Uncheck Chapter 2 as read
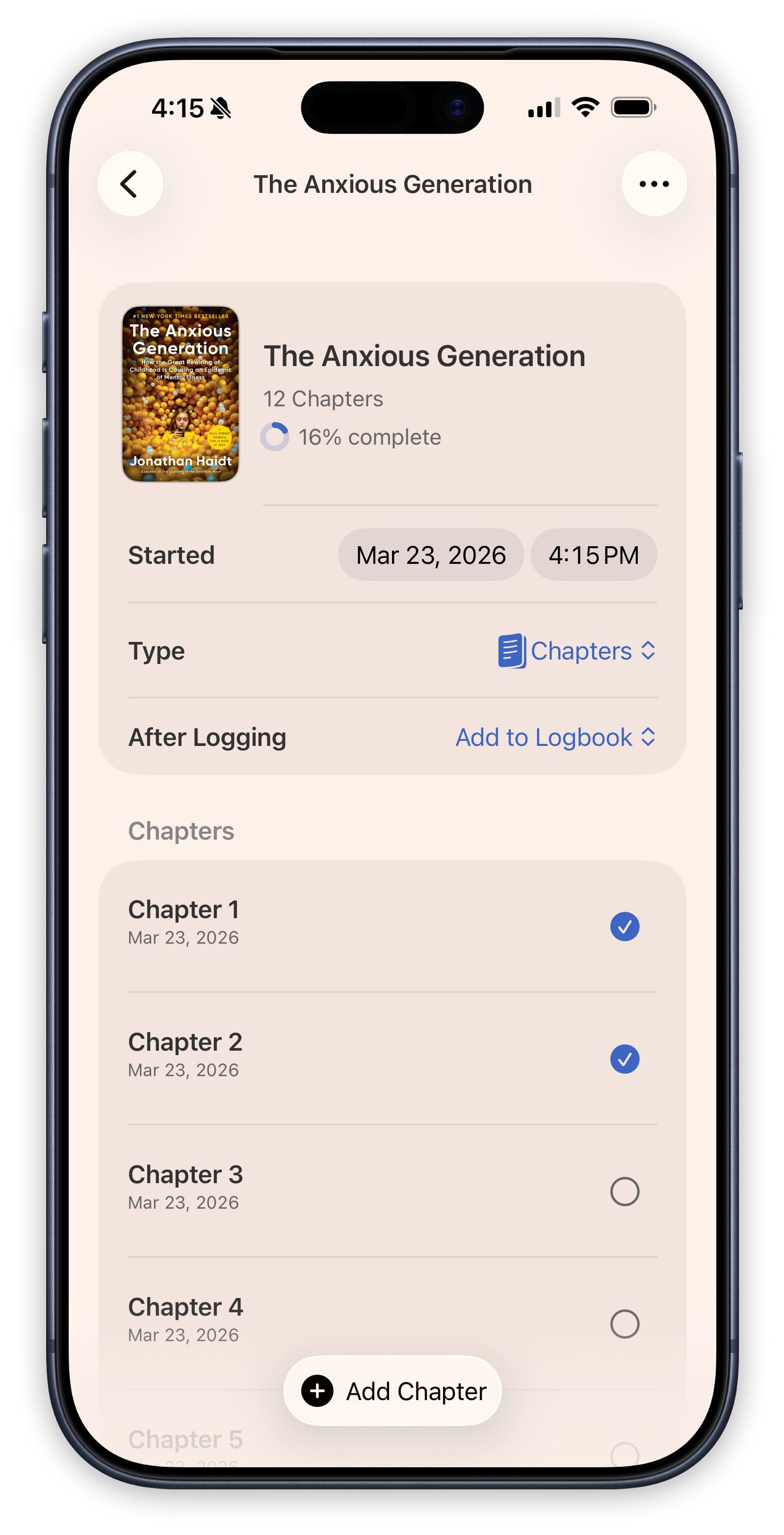Screen dimensions: 784x1535 click(624, 1059)
